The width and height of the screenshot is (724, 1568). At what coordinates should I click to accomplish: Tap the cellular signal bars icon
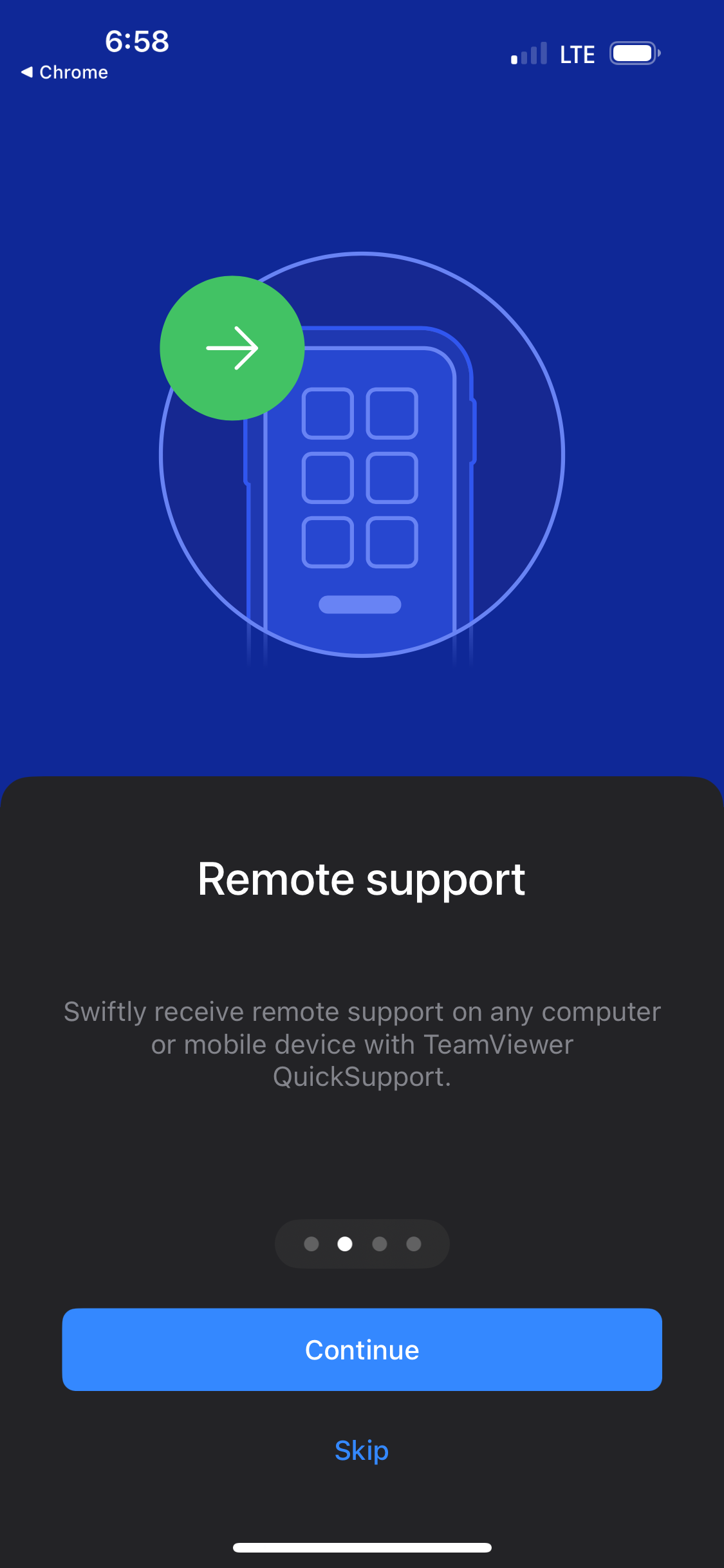528,54
